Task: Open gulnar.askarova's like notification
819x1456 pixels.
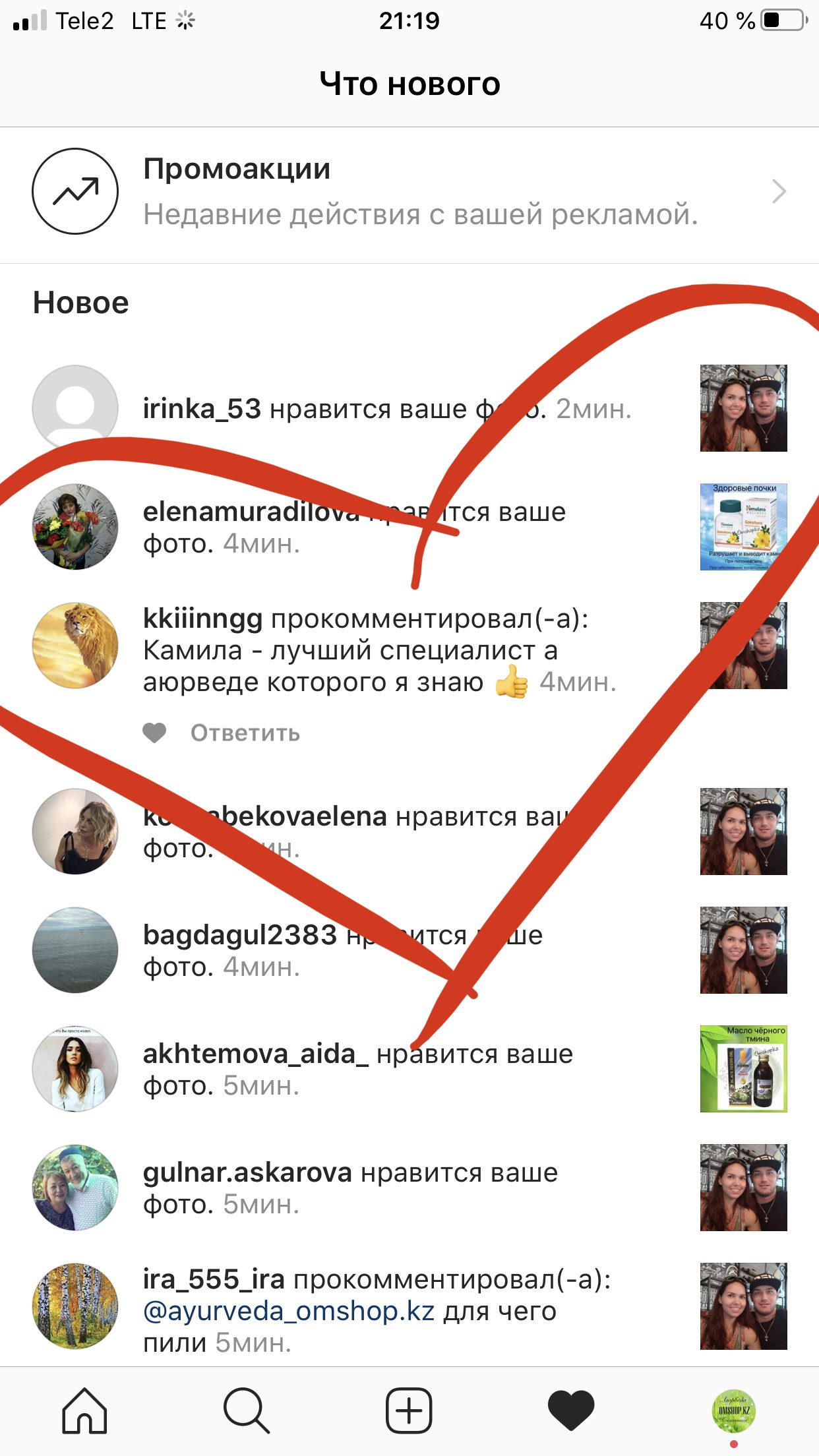Action: point(350,1188)
